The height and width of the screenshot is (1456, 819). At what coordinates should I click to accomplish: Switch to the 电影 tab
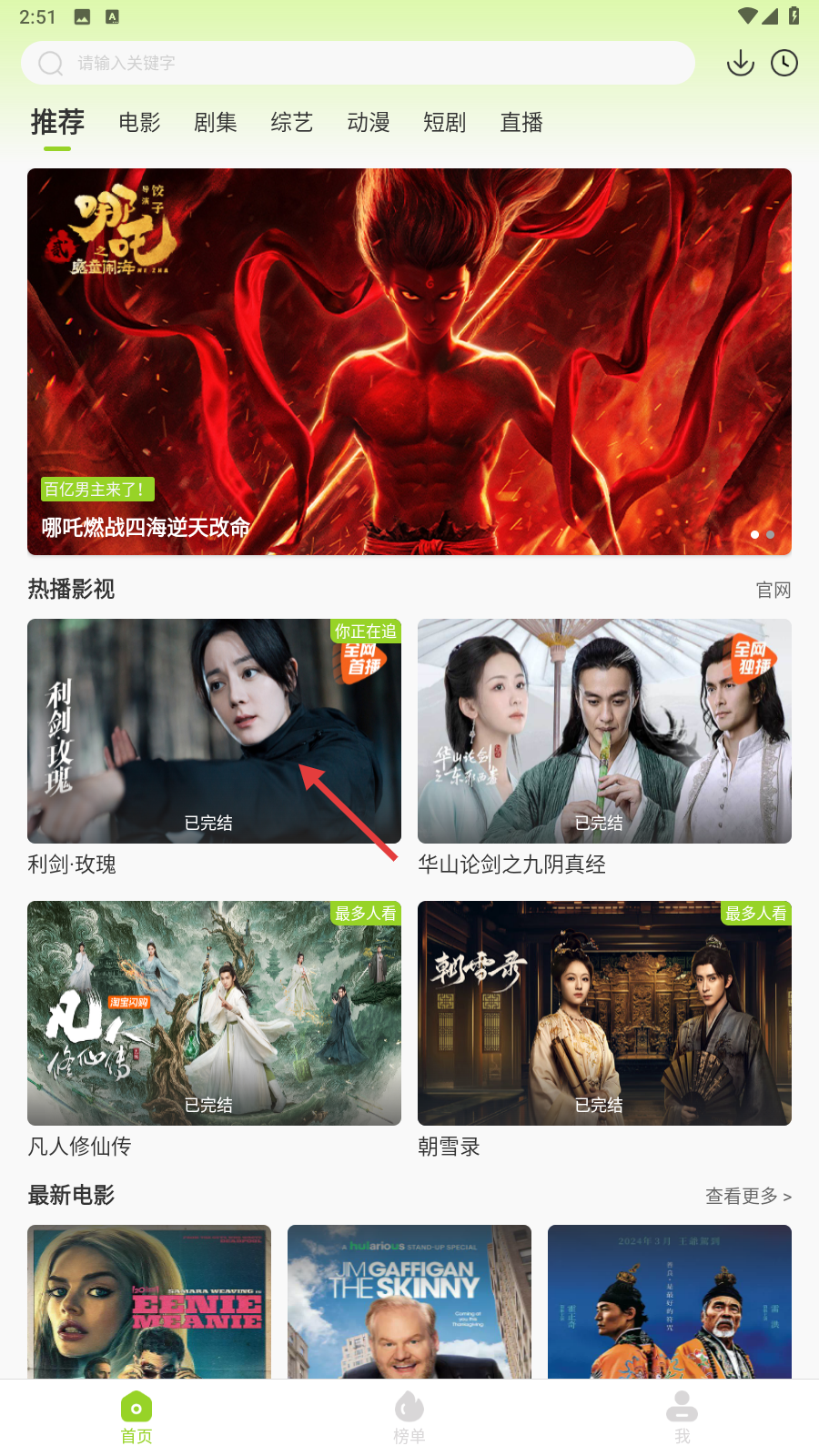[139, 122]
